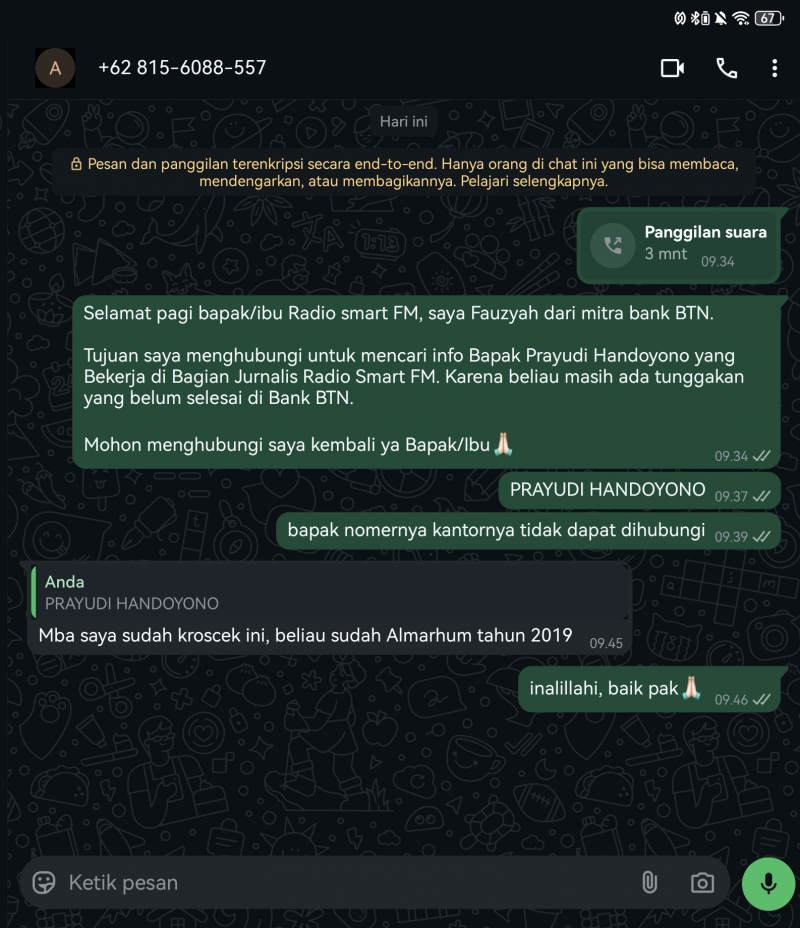This screenshot has width=800, height=928.
Task: Open contact info for +62 815-6088-557
Action: click(x=182, y=68)
